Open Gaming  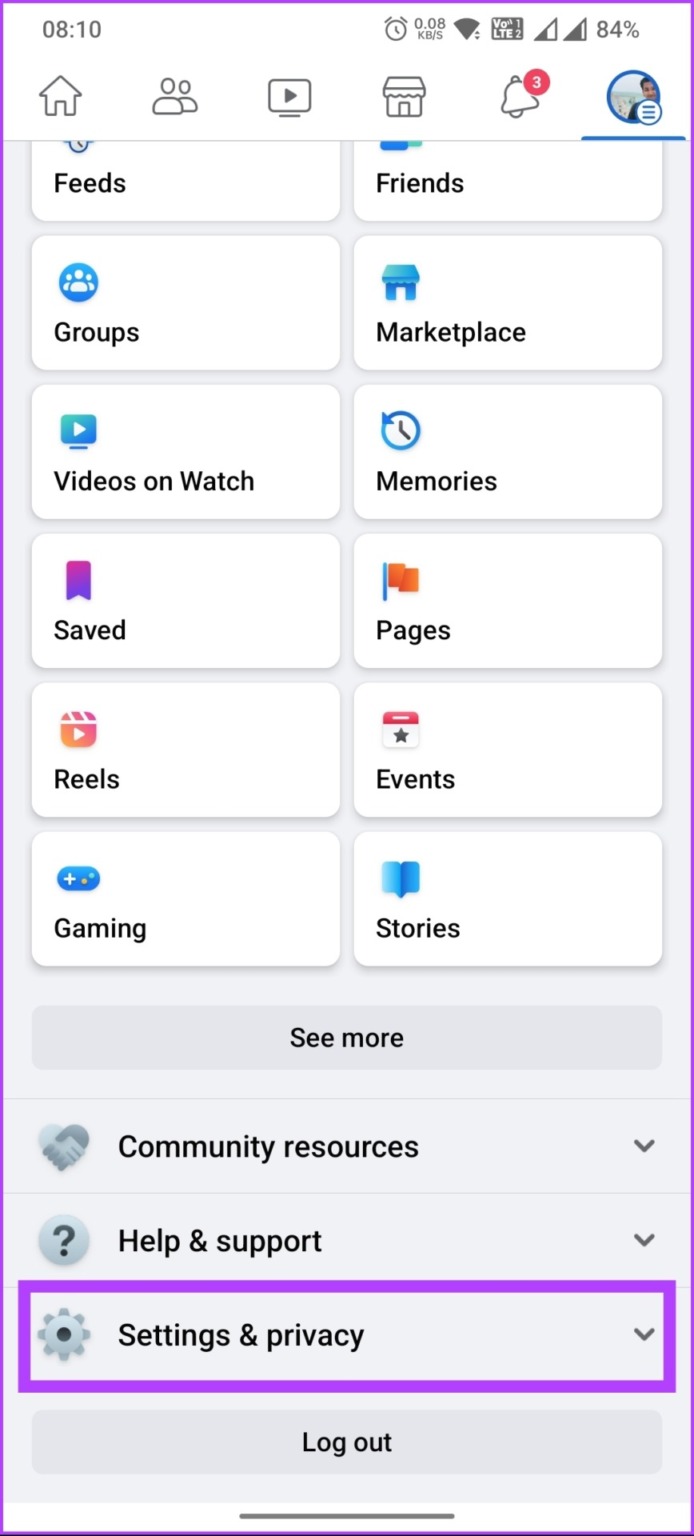click(186, 899)
